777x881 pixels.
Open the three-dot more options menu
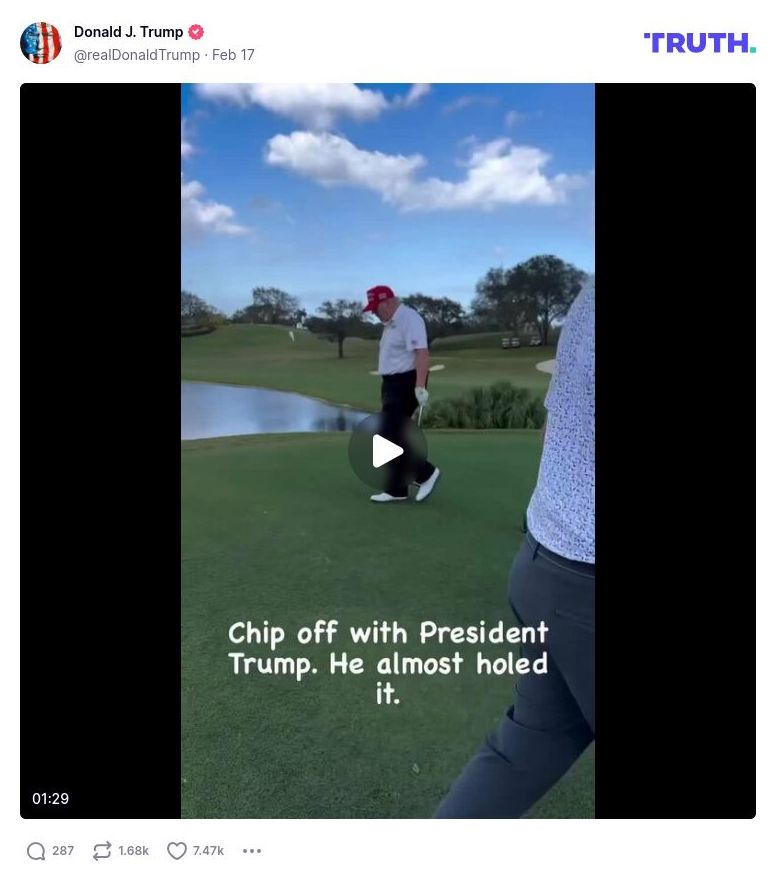click(x=252, y=851)
